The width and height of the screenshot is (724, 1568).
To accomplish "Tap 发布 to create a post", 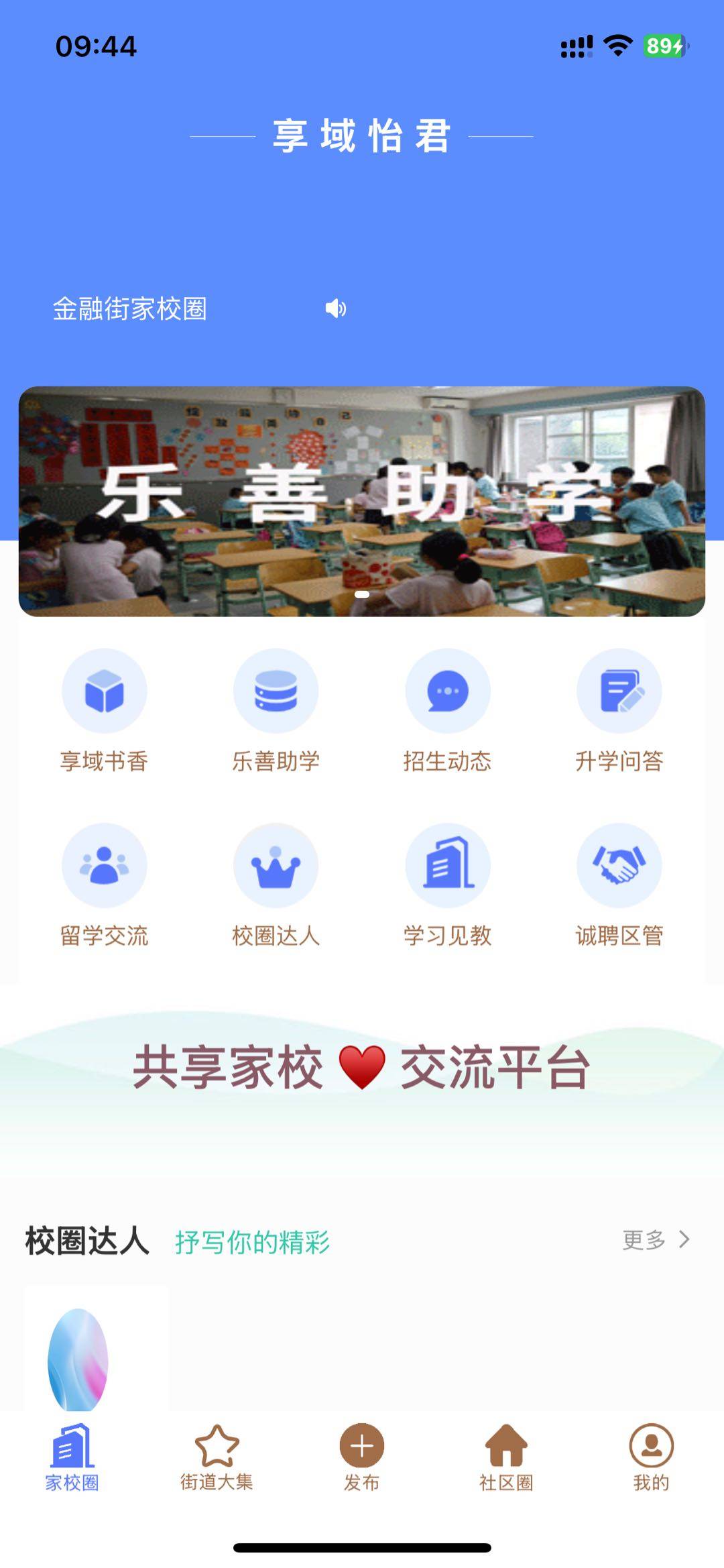I will 362,1457.
